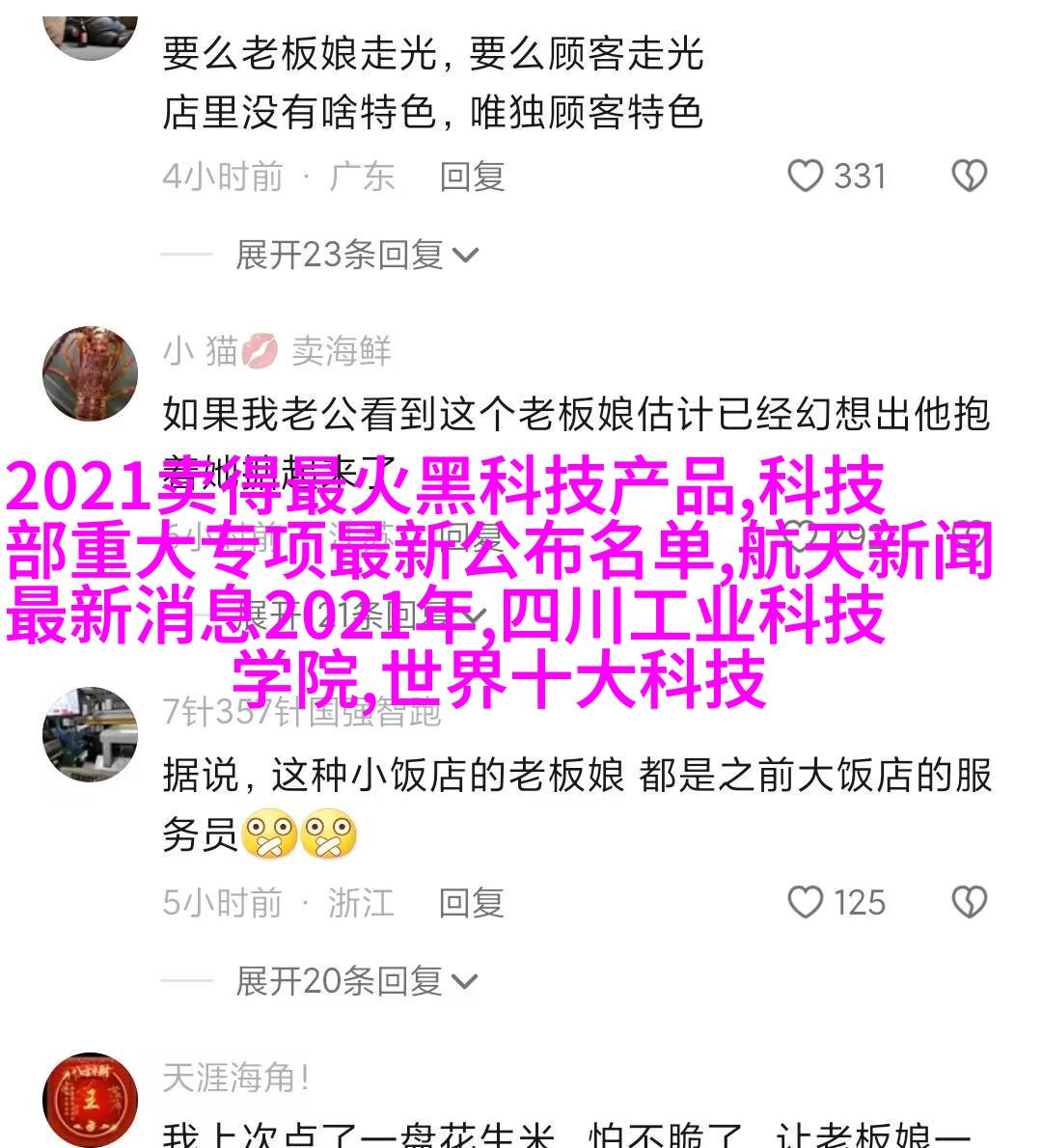Open the username 小猫 卖海鲜
The height and width of the screenshot is (1148, 1042).
coord(277,351)
